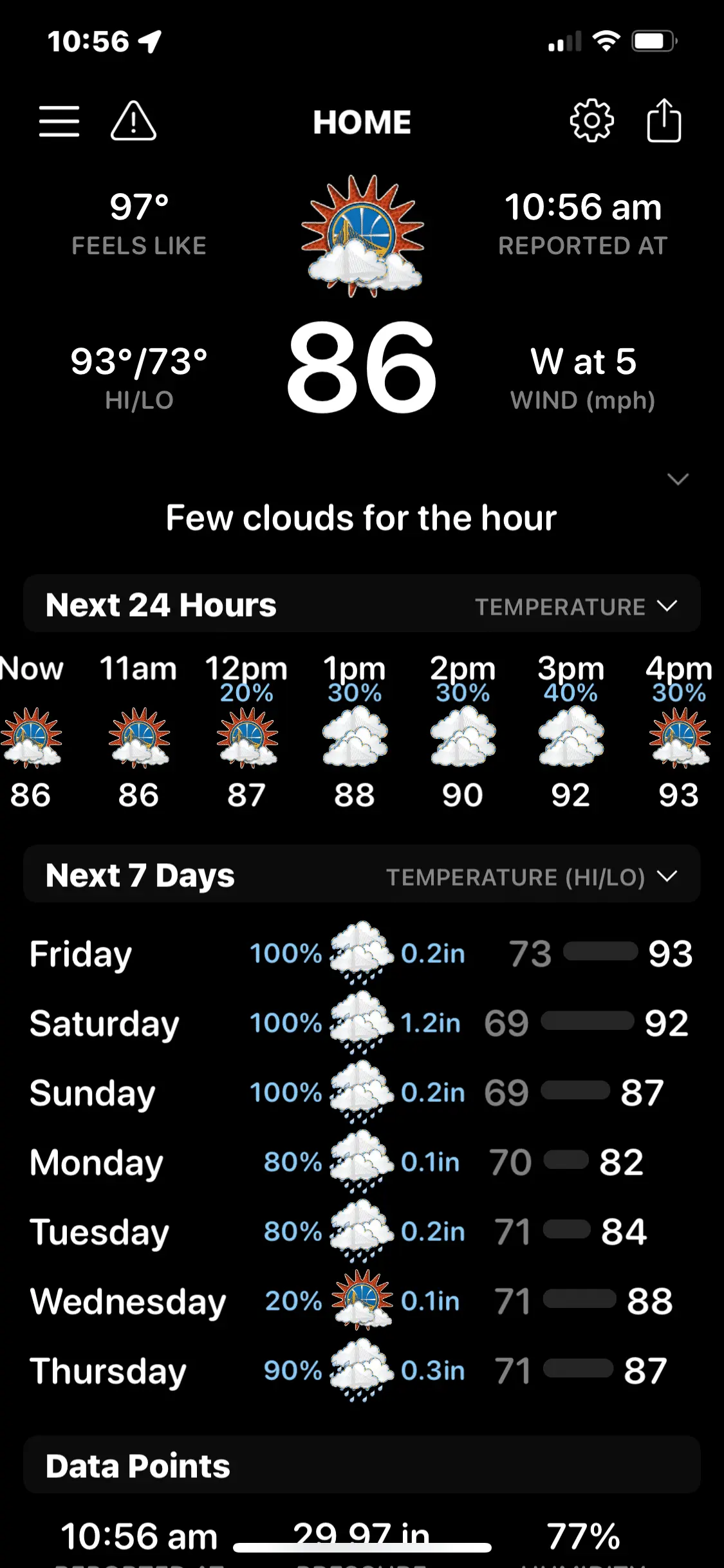View Tuesday's forecast details
Screen dimensions: 724x1568
click(x=362, y=1231)
